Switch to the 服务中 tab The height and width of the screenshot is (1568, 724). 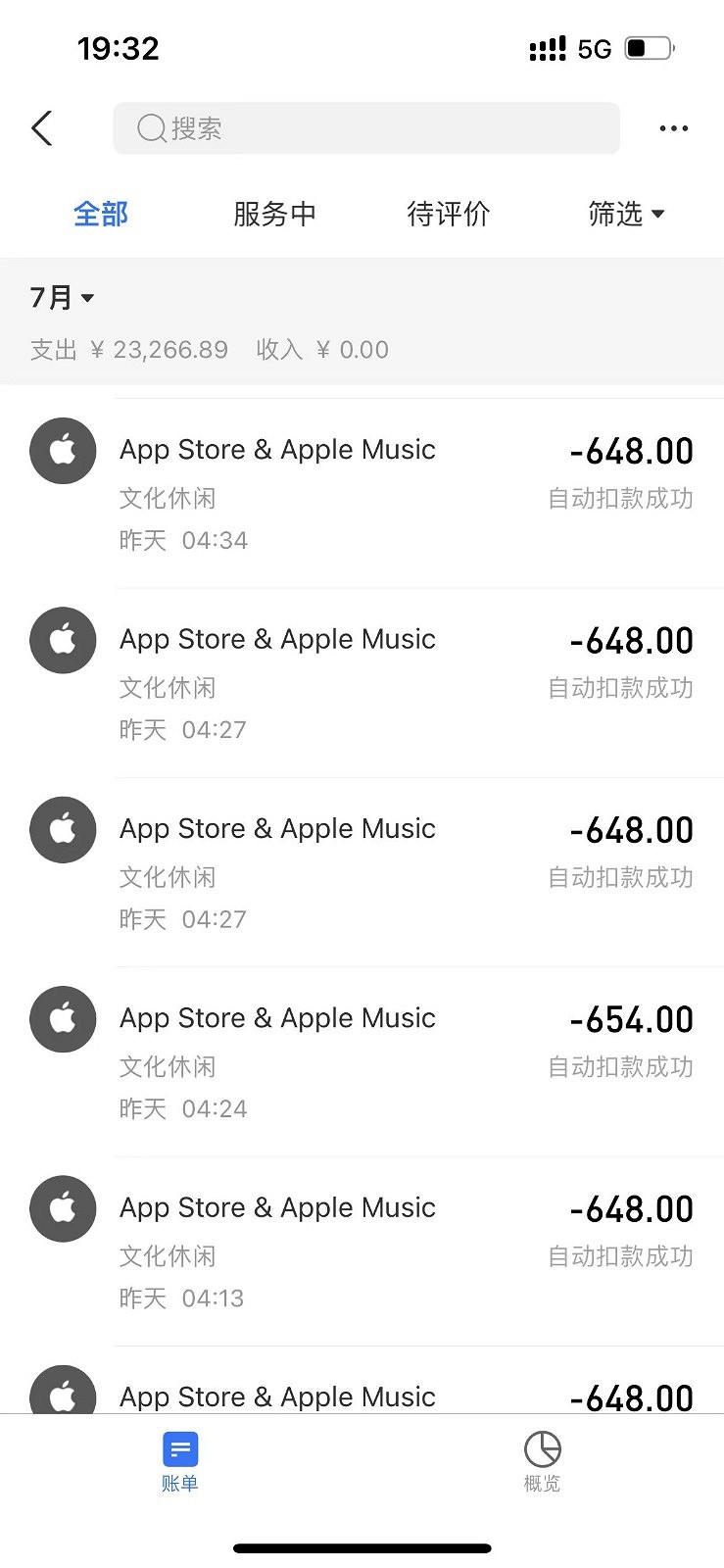coord(274,215)
